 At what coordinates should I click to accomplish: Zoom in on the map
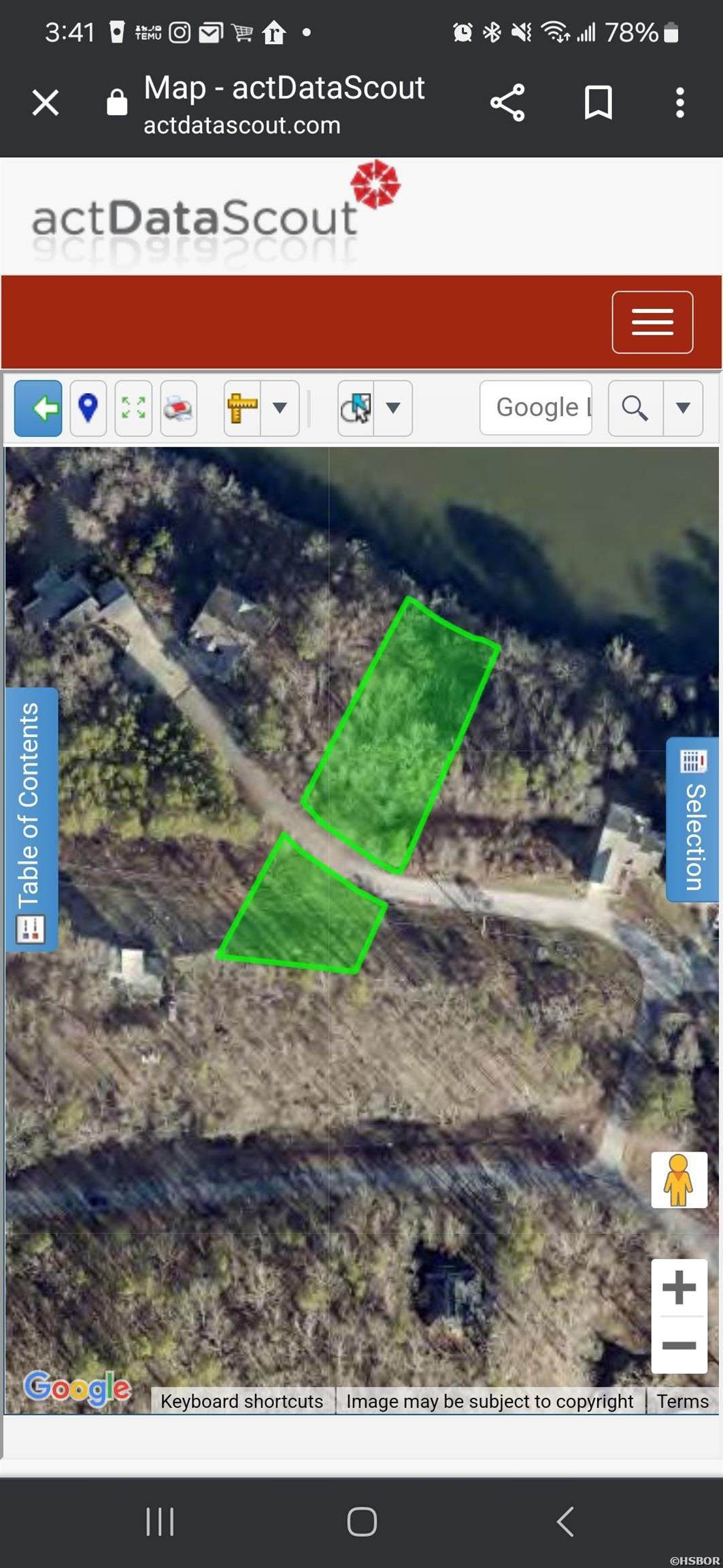coord(679,1288)
